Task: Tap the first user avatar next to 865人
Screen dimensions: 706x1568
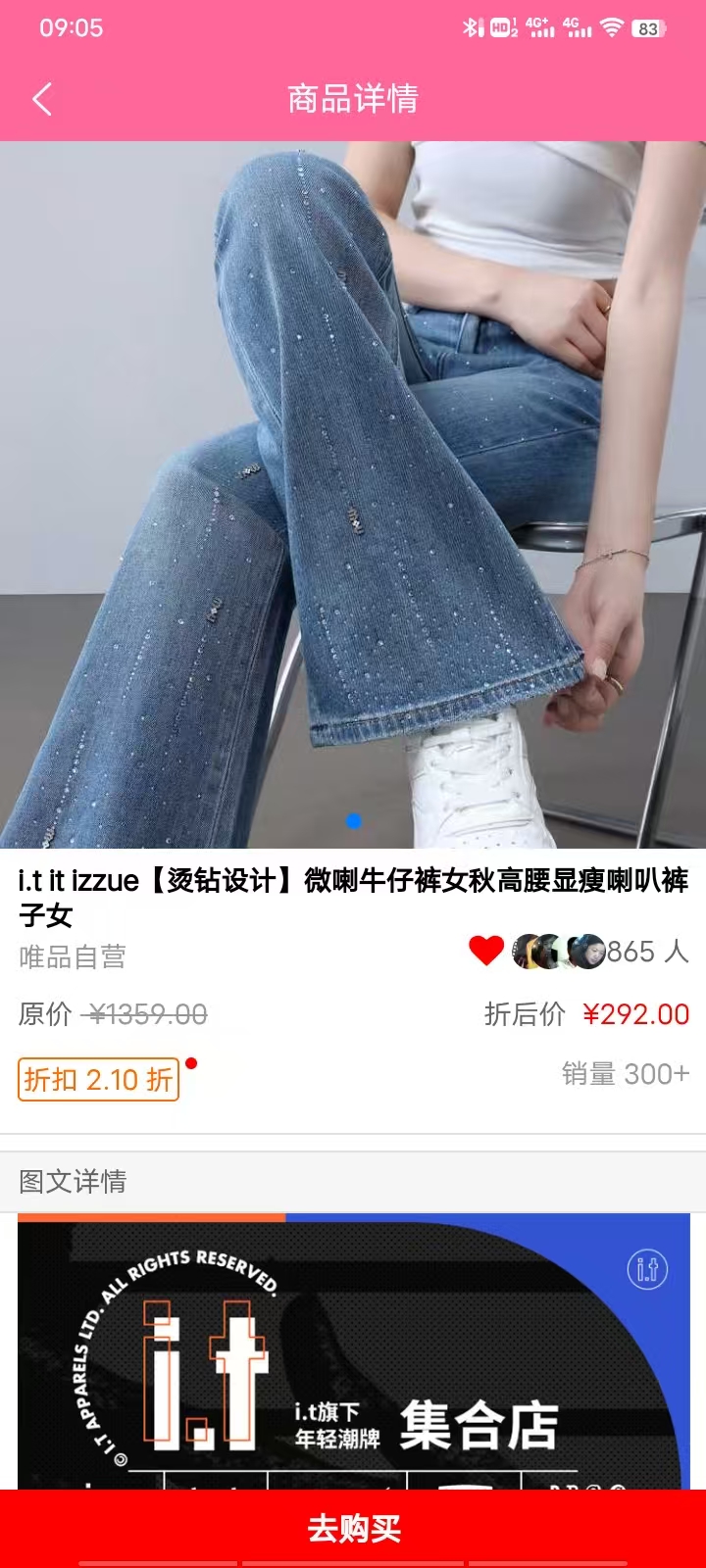Action: [525, 951]
